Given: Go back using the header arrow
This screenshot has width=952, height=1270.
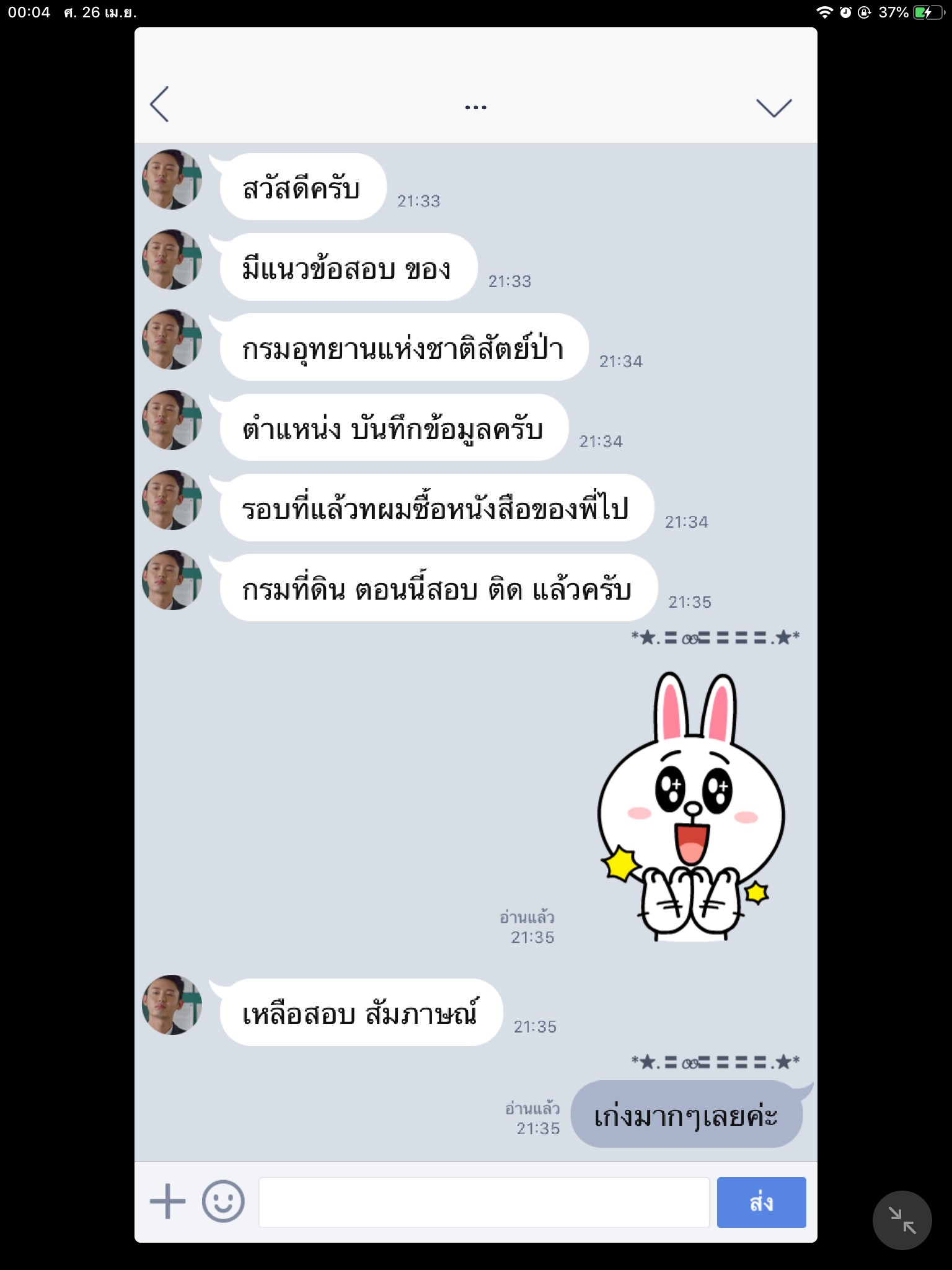Looking at the screenshot, I should click(x=159, y=104).
